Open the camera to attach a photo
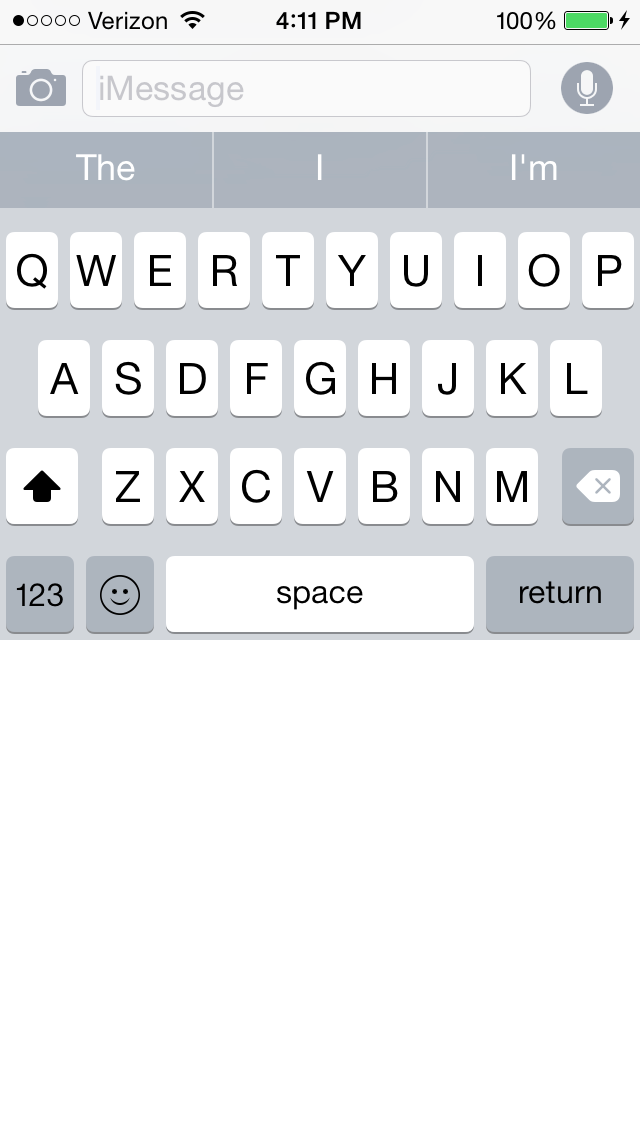The height and width of the screenshot is (1136, 640). tap(41, 88)
